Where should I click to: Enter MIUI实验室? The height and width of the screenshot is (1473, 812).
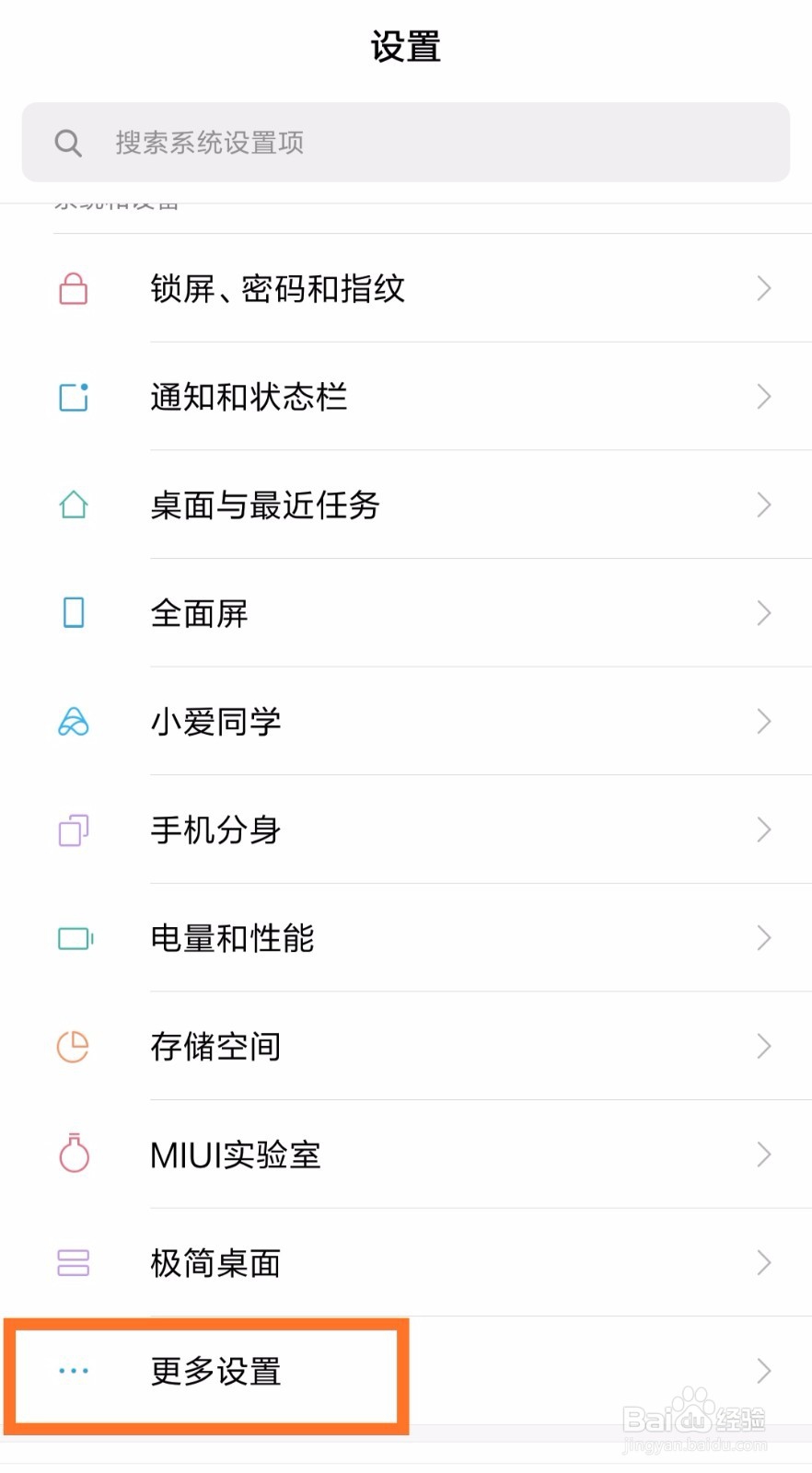point(406,1154)
